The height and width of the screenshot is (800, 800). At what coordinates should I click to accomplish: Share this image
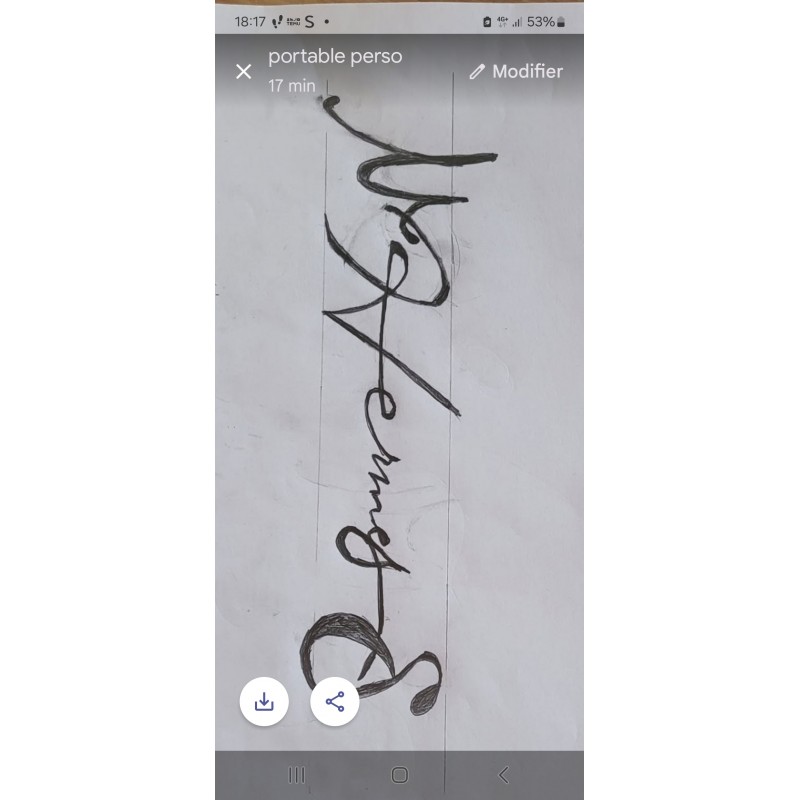click(335, 702)
